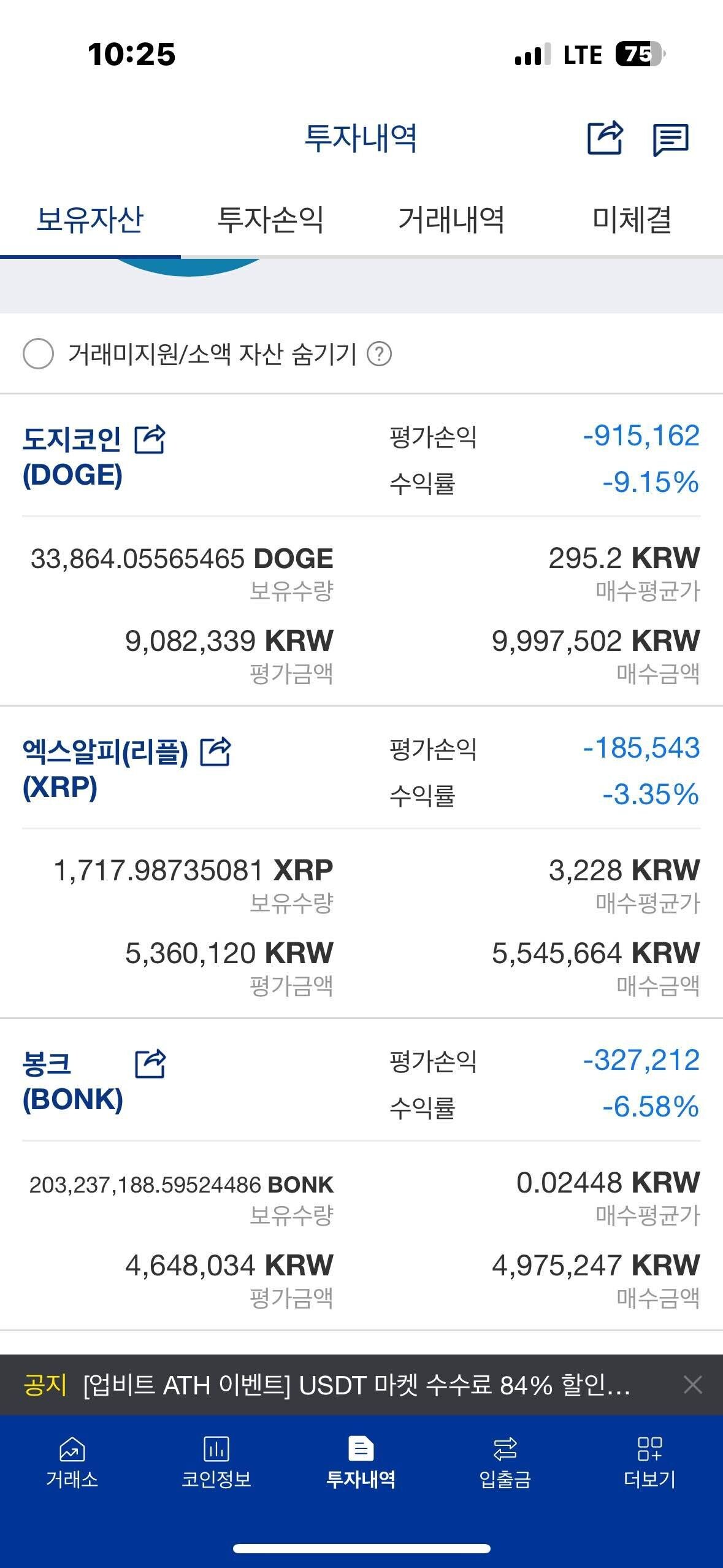723x1568 pixels.
Task: Tap the battery indicator in status bar
Action: click(x=638, y=54)
